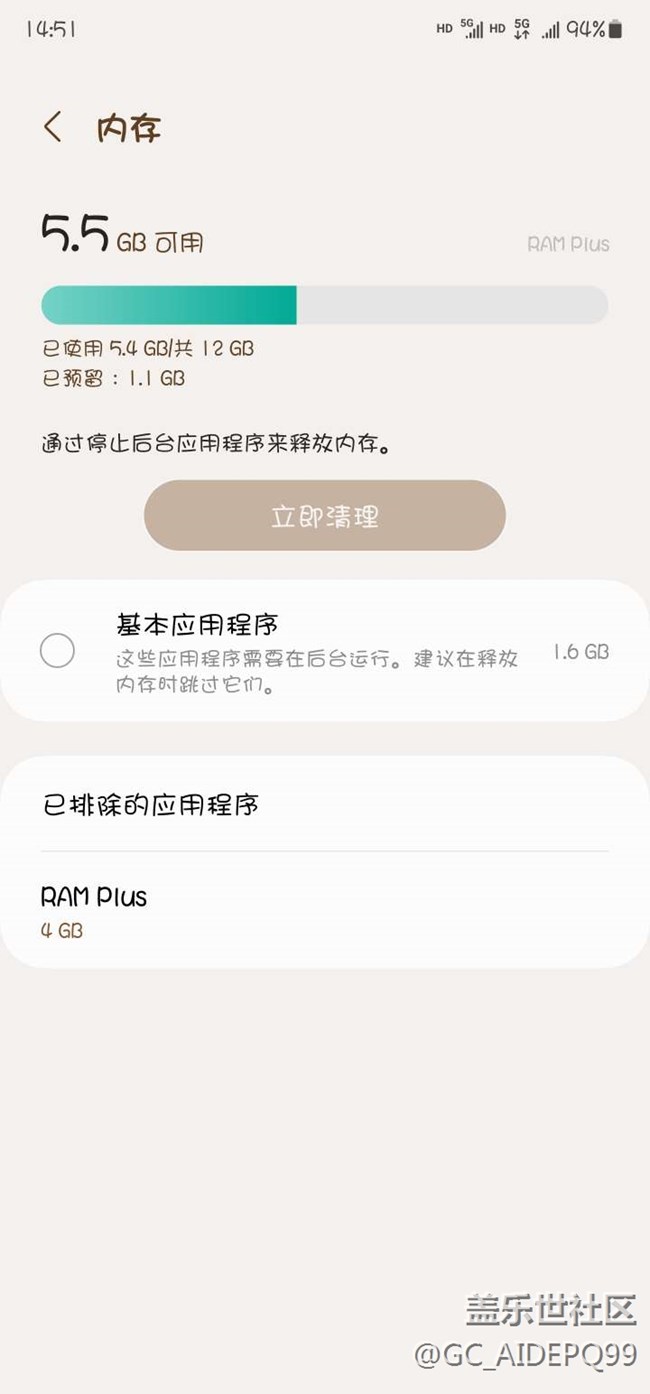Open the RAM Plus 4 GB row
The image size is (650, 1394).
point(325,910)
